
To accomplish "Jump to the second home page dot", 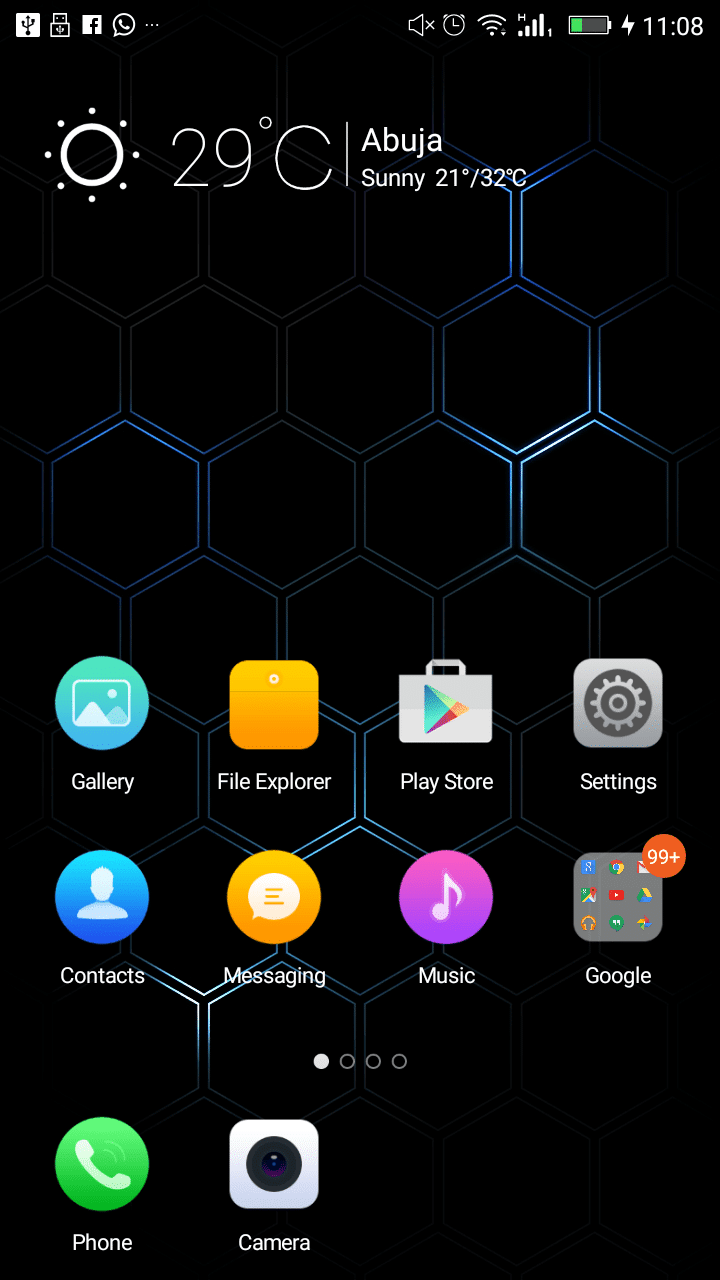I will point(347,1061).
